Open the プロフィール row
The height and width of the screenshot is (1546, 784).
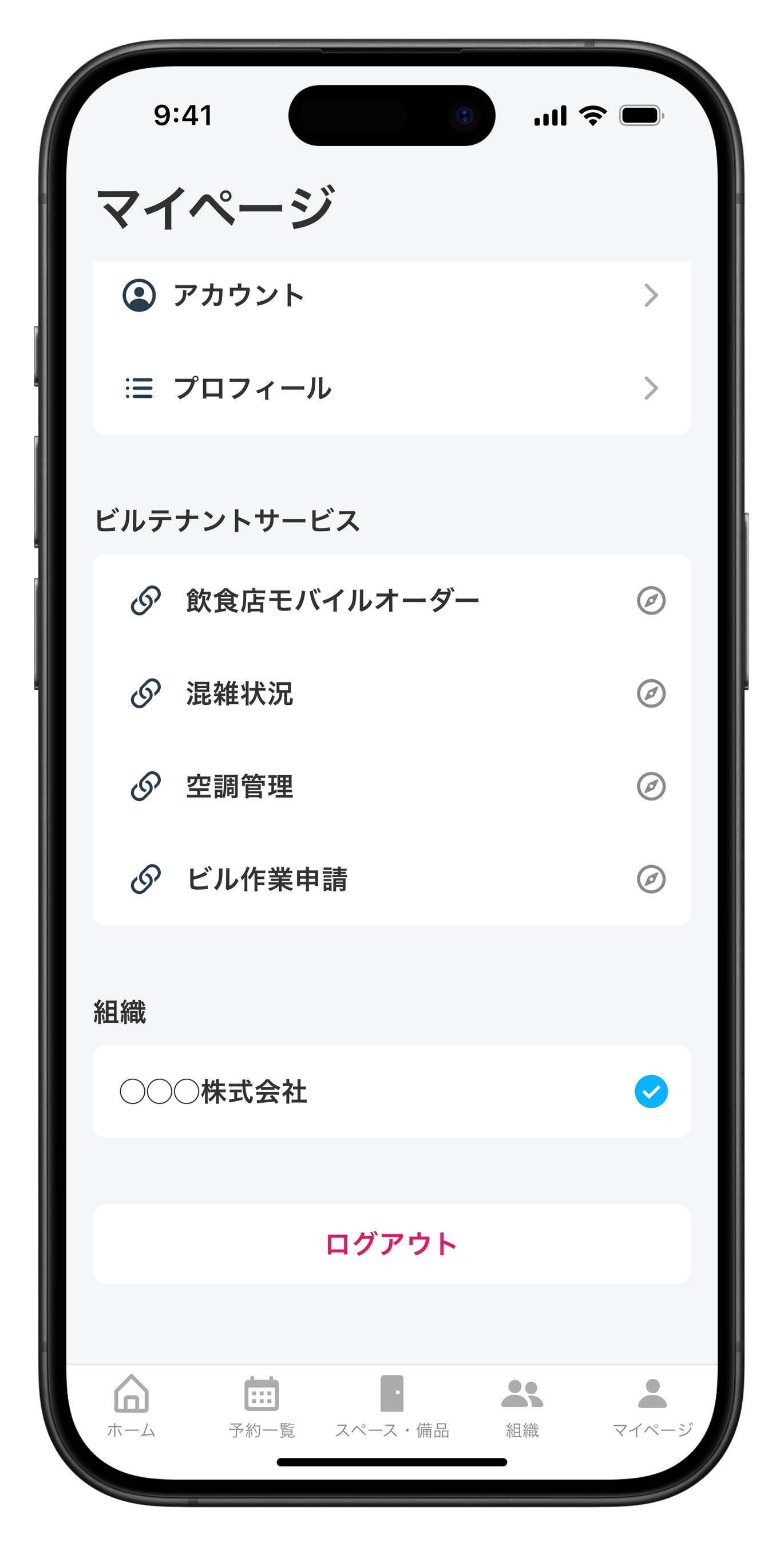[x=391, y=388]
